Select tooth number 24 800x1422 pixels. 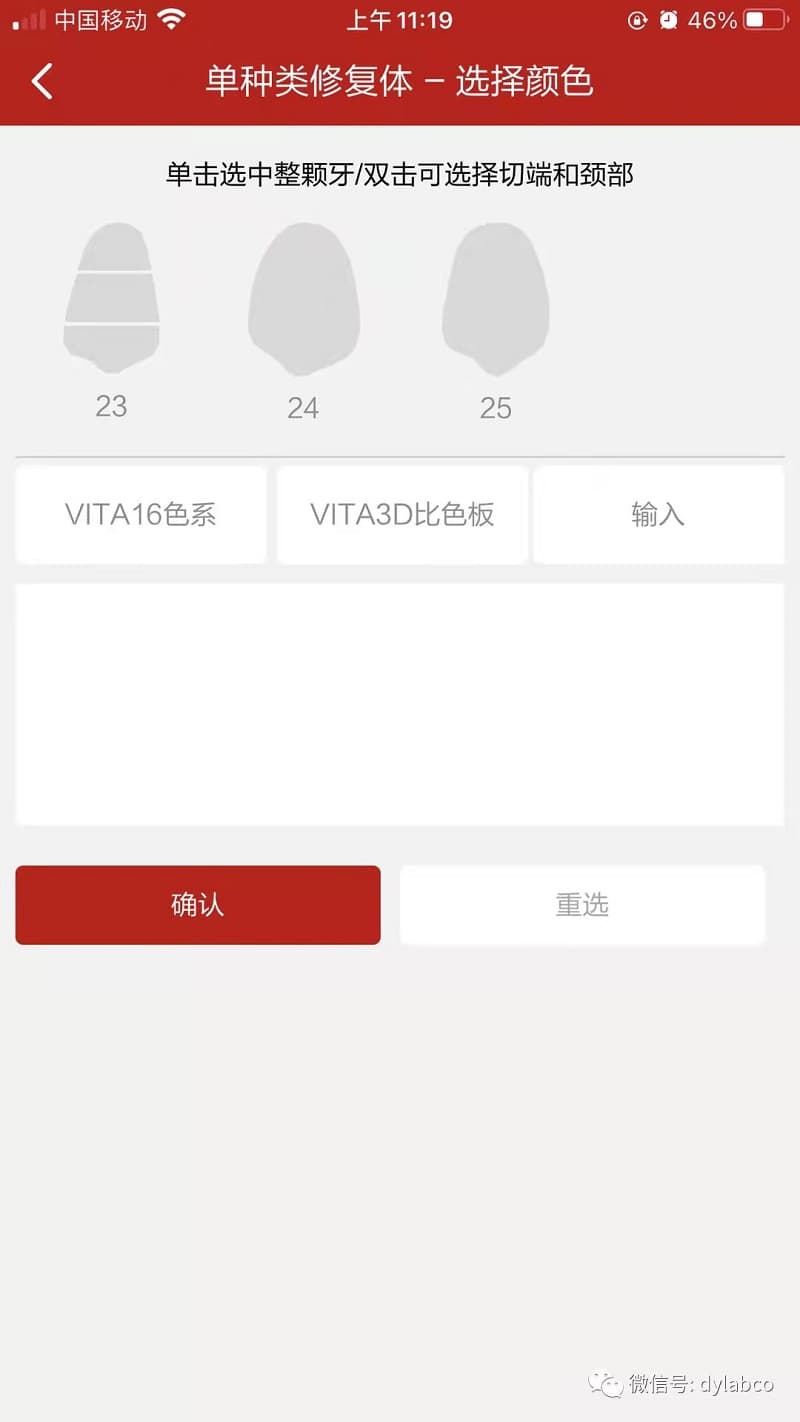pyautogui.click(x=303, y=298)
